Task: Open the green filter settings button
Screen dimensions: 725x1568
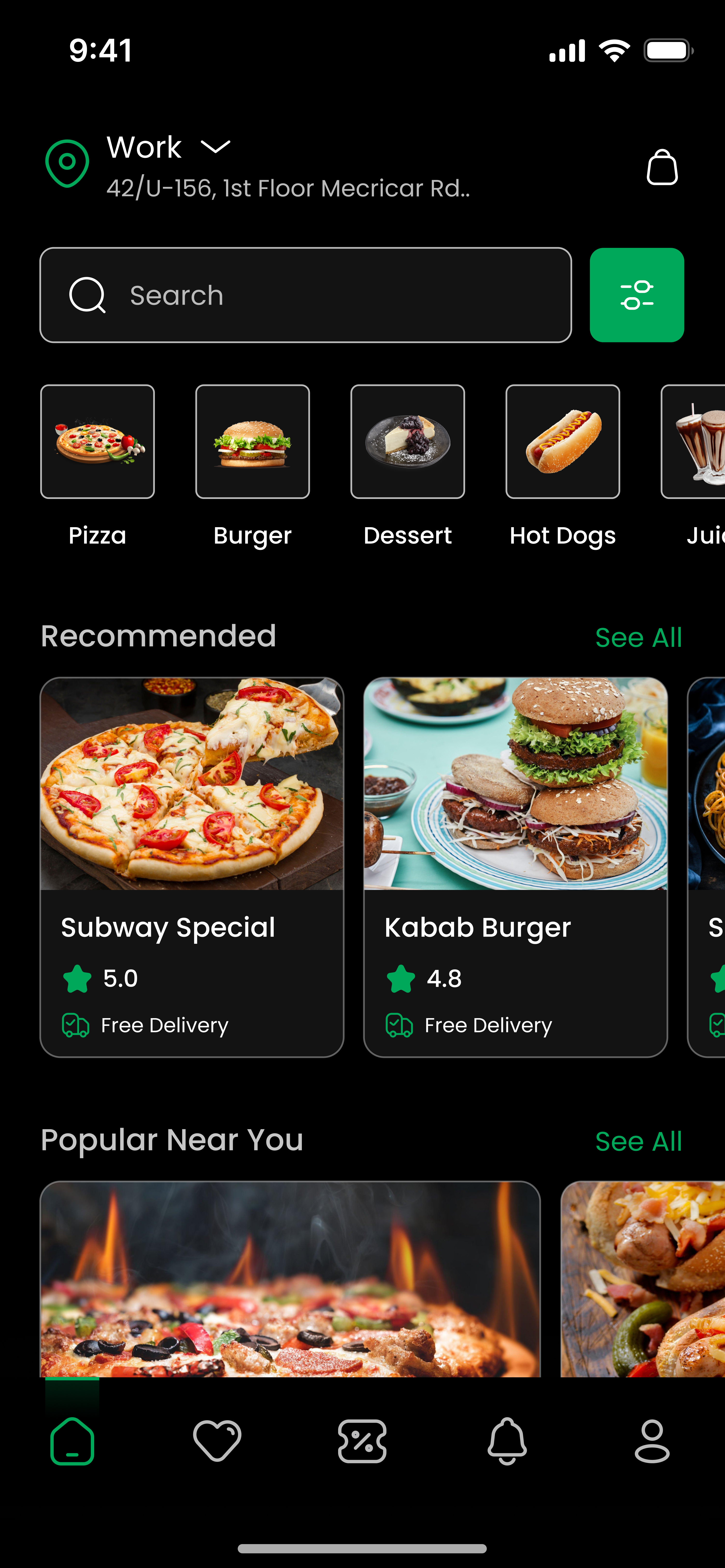Action: coord(637,295)
